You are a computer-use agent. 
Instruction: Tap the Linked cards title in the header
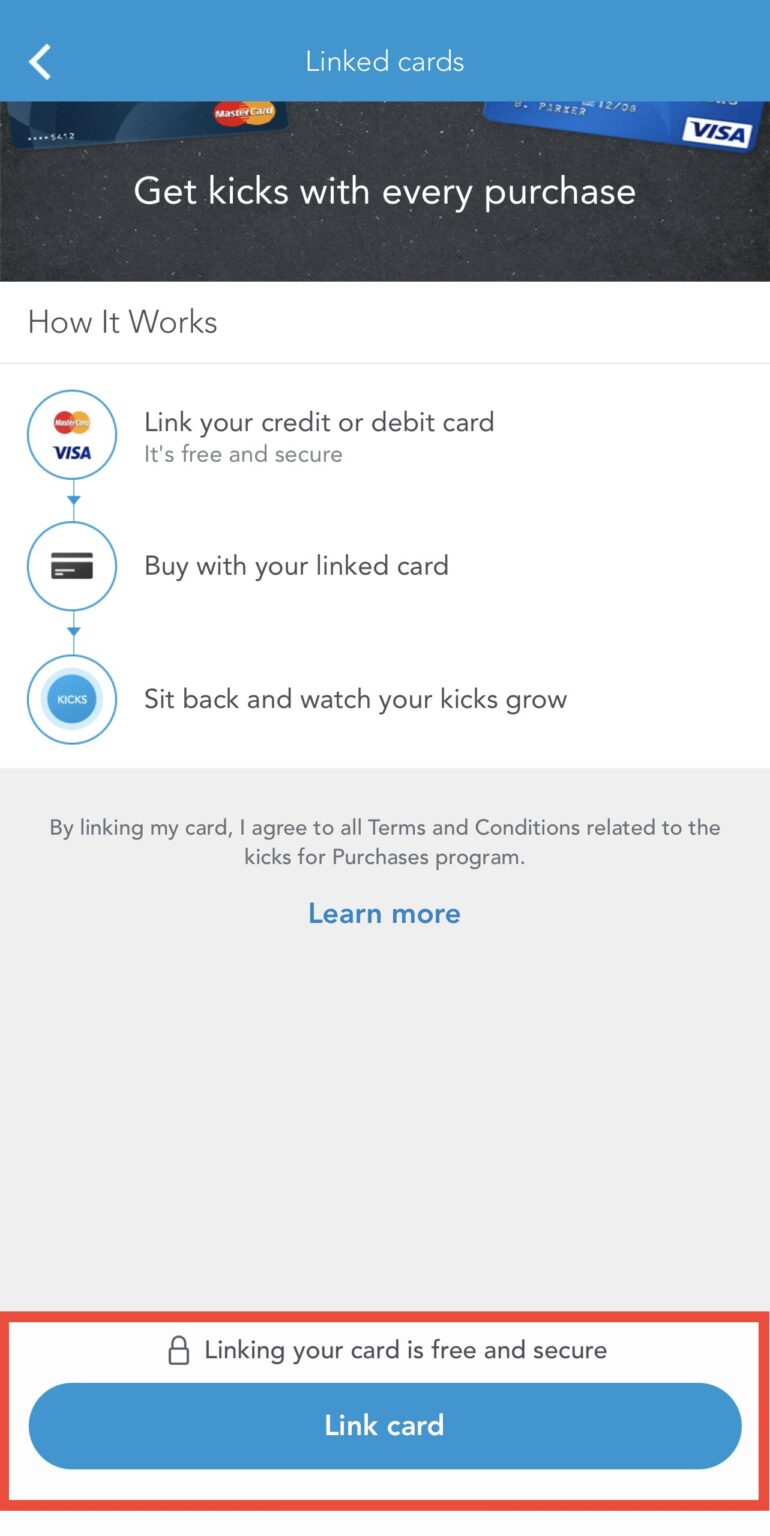[384, 61]
